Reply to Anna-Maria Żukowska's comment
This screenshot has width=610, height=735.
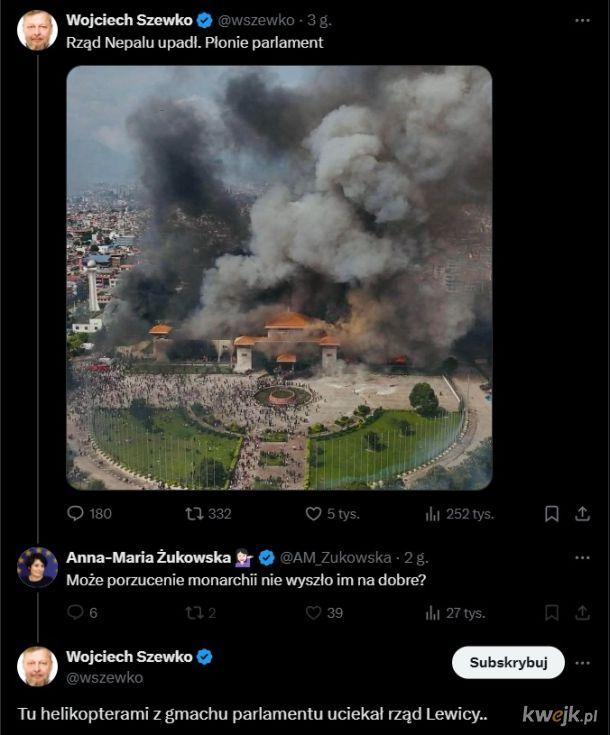coord(76,613)
